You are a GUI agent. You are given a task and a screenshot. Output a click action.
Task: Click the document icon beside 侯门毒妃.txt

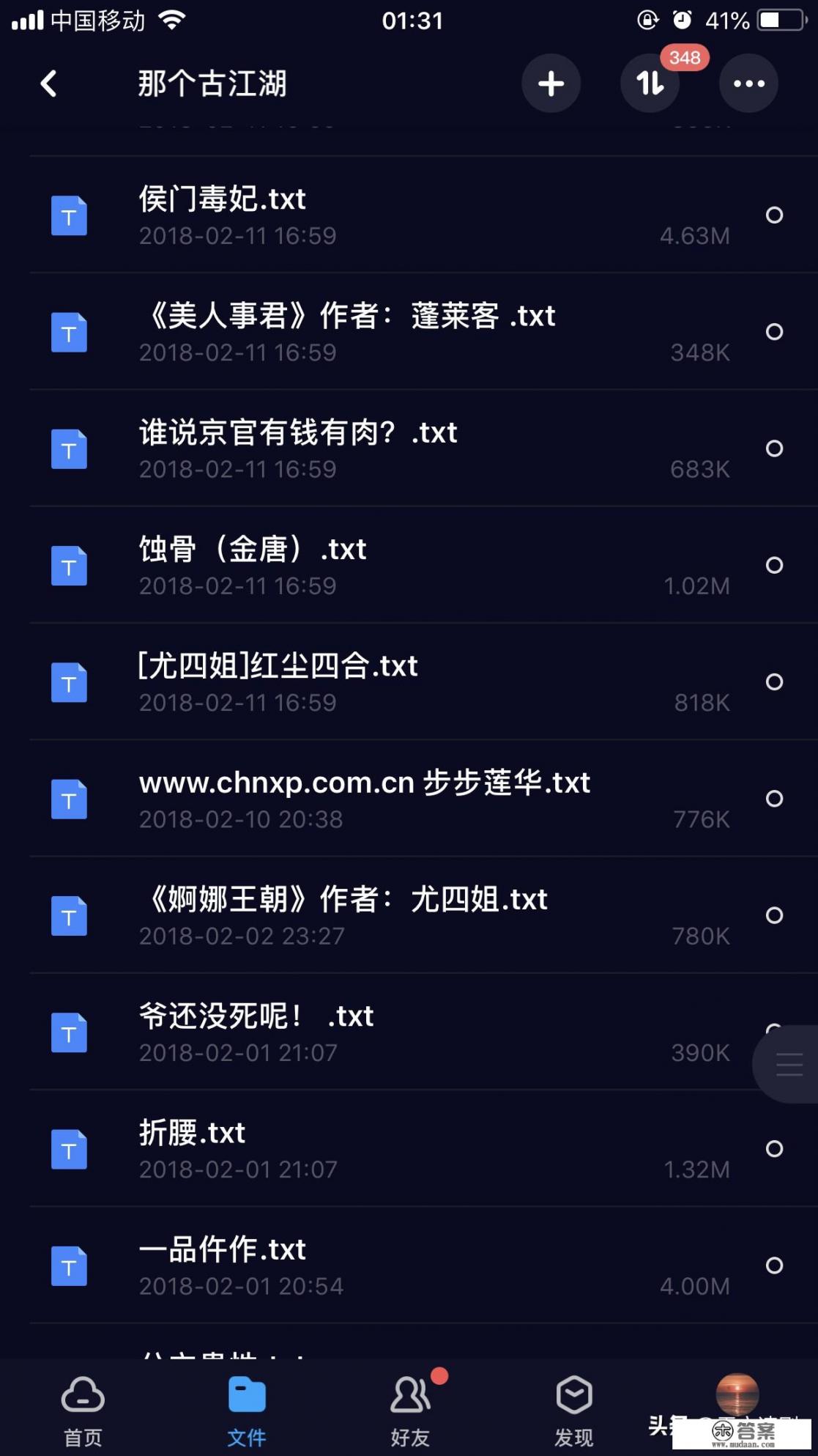click(x=68, y=215)
